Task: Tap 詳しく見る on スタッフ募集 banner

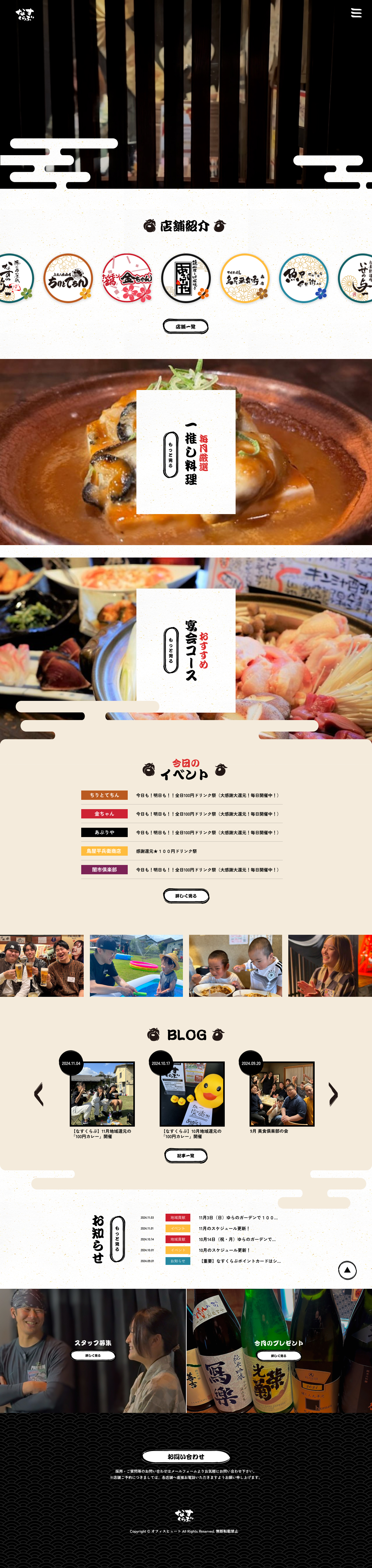Action: tap(93, 1355)
